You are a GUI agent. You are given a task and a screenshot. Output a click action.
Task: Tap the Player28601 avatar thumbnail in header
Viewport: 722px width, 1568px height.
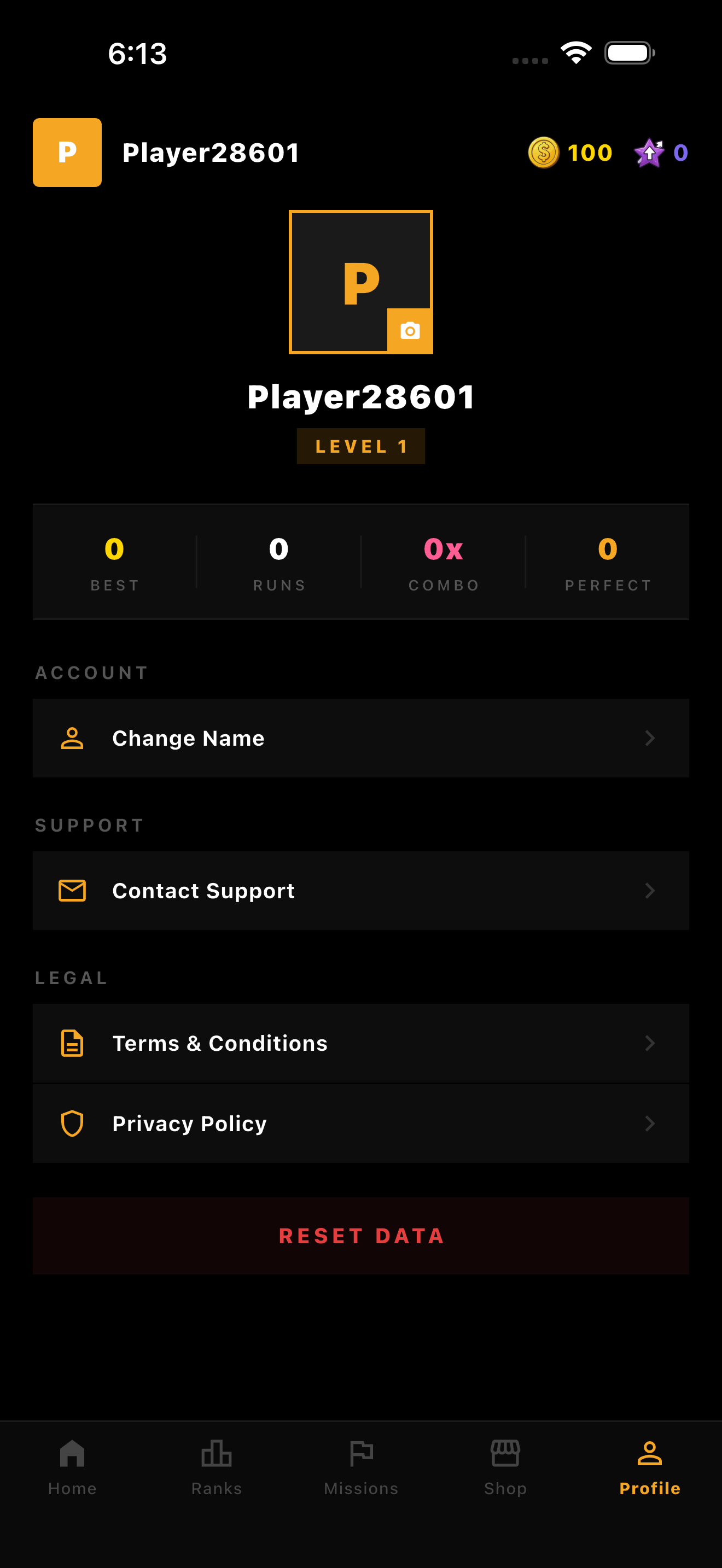point(67,152)
